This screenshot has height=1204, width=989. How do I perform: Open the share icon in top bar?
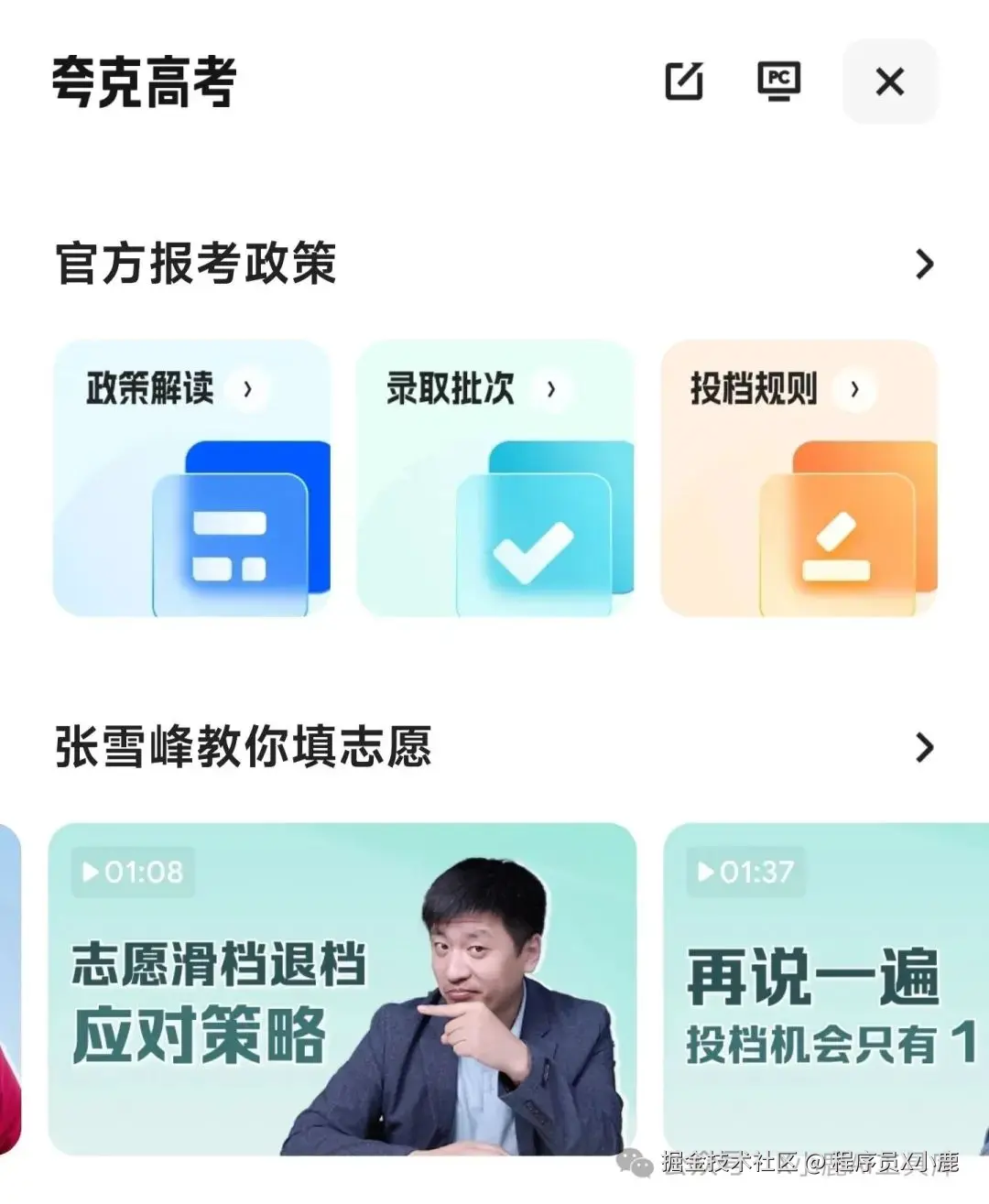point(685,82)
